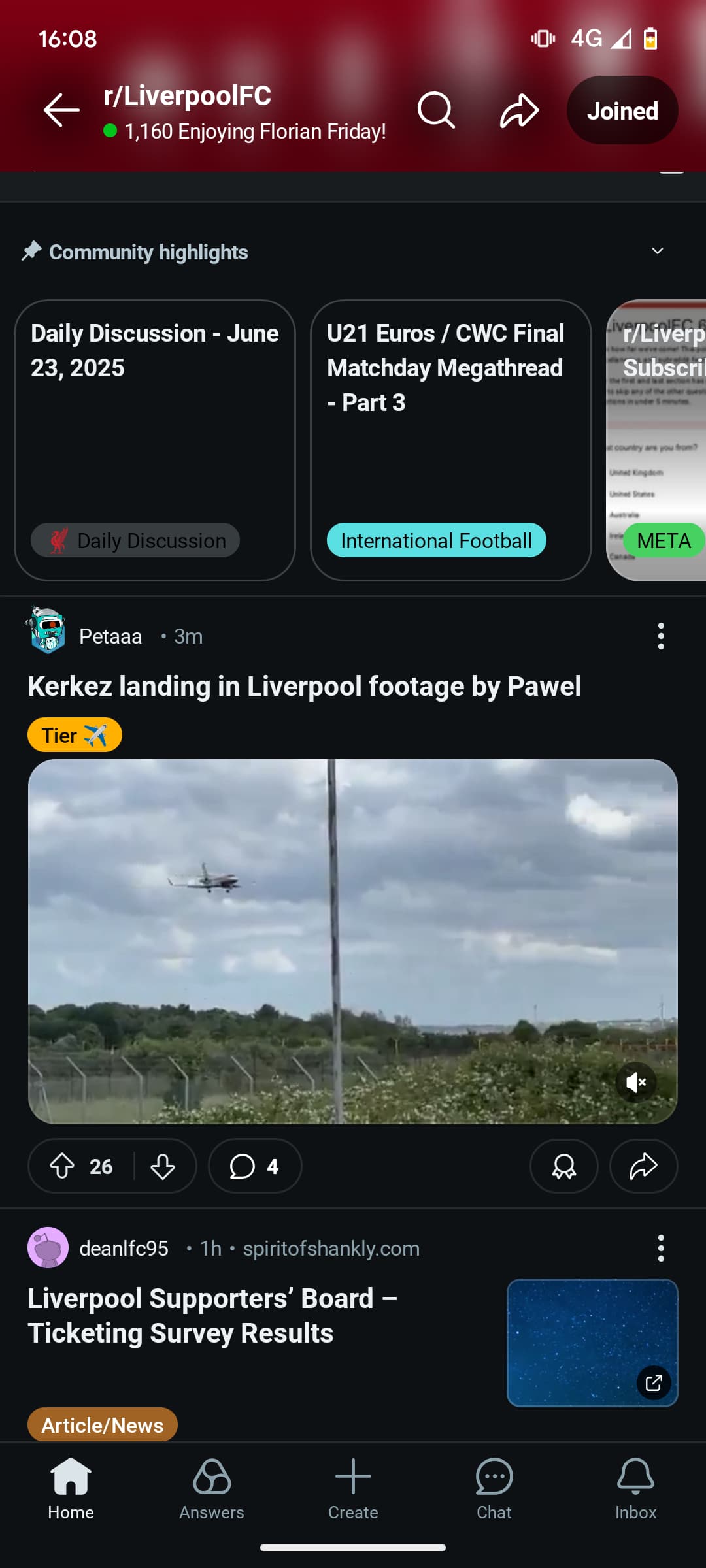Open the META subscriber survey card

pyautogui.click(x=656, y=440)
